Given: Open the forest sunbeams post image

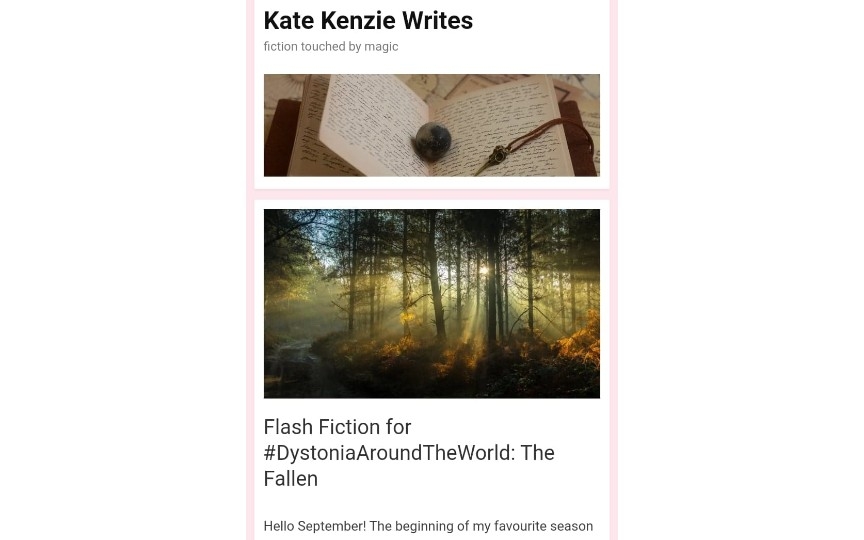Looking at the screenshot, I should 431,303.
